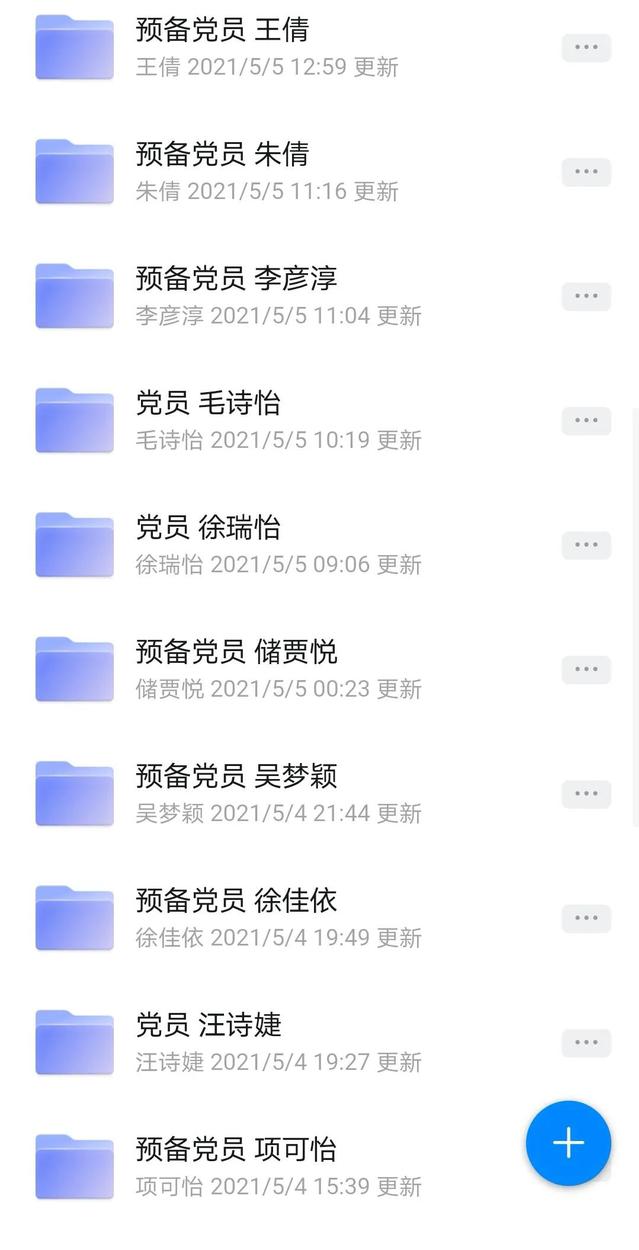The image size is (639, 1250).
Task: Open the three-dot menu for 储贾悦's folder
Action: click(586, 669)
